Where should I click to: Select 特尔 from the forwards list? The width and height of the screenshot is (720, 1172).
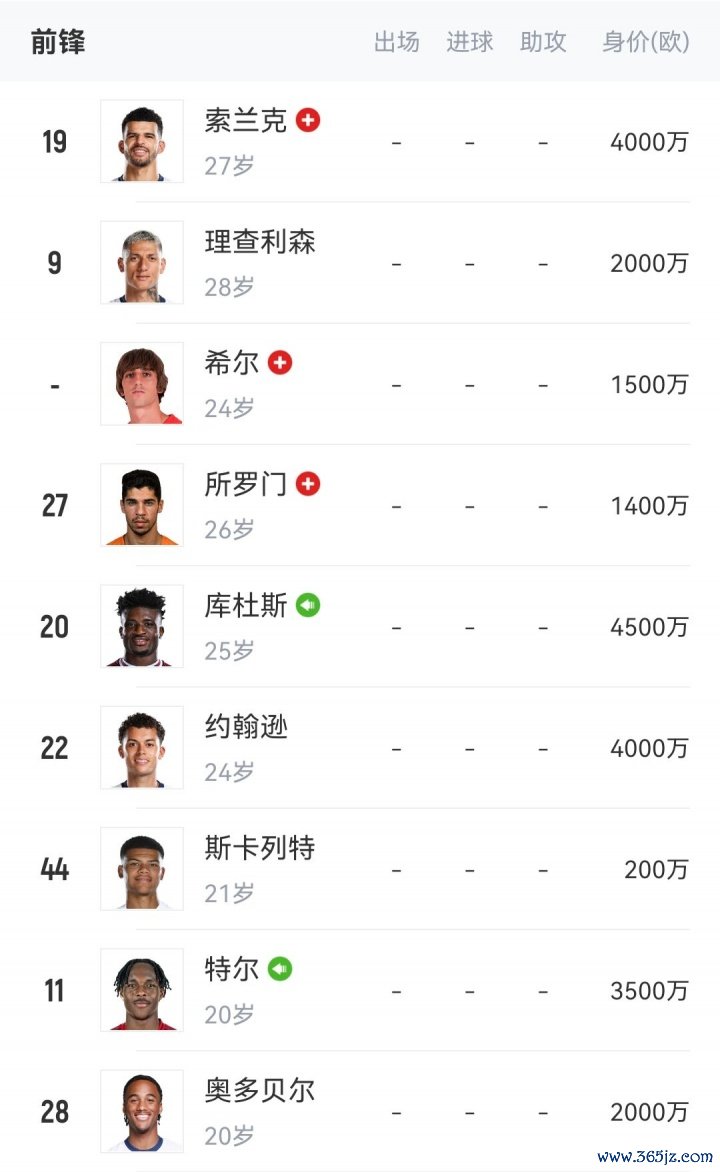coord(232,970)
